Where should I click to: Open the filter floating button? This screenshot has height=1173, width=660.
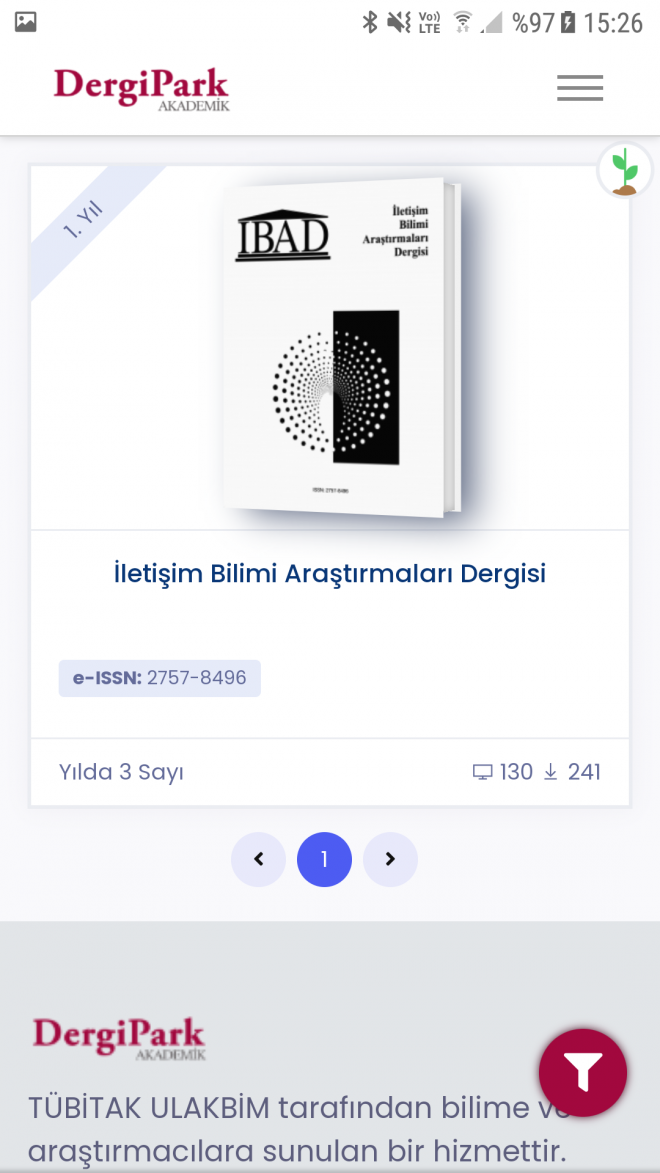tap(583, 1073)
